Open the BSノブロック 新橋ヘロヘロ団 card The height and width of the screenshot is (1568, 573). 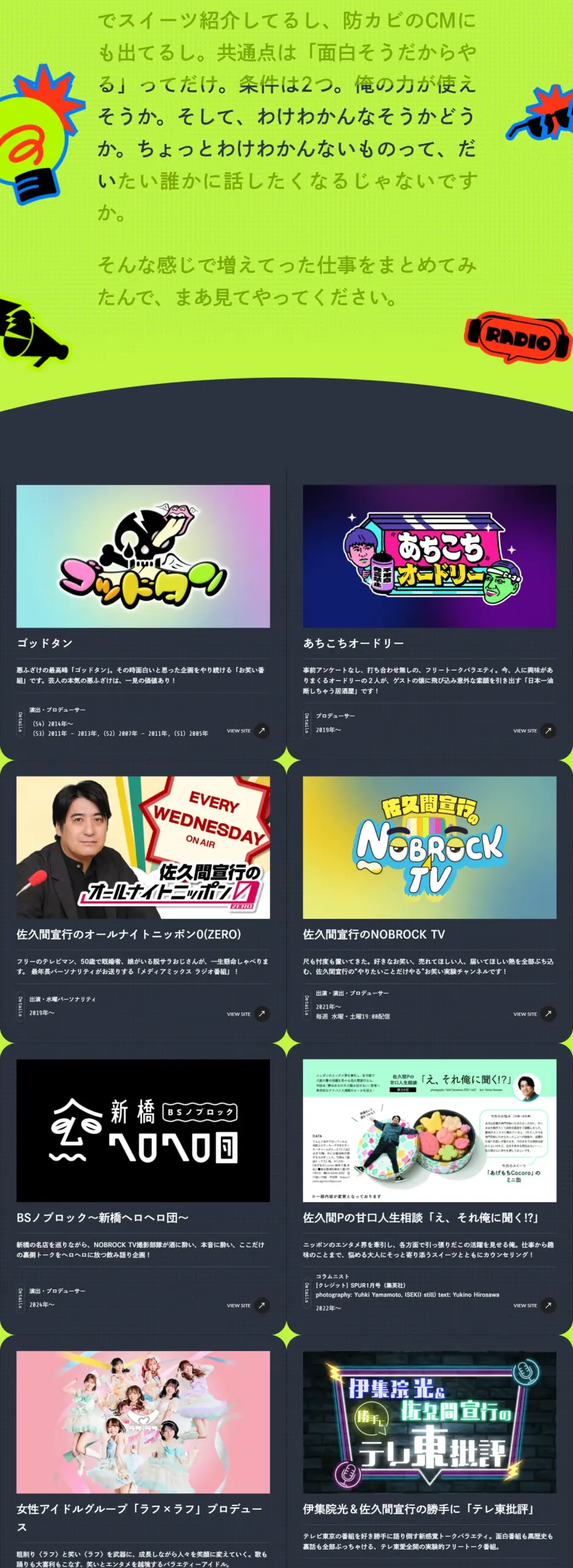click(143, 1131)
